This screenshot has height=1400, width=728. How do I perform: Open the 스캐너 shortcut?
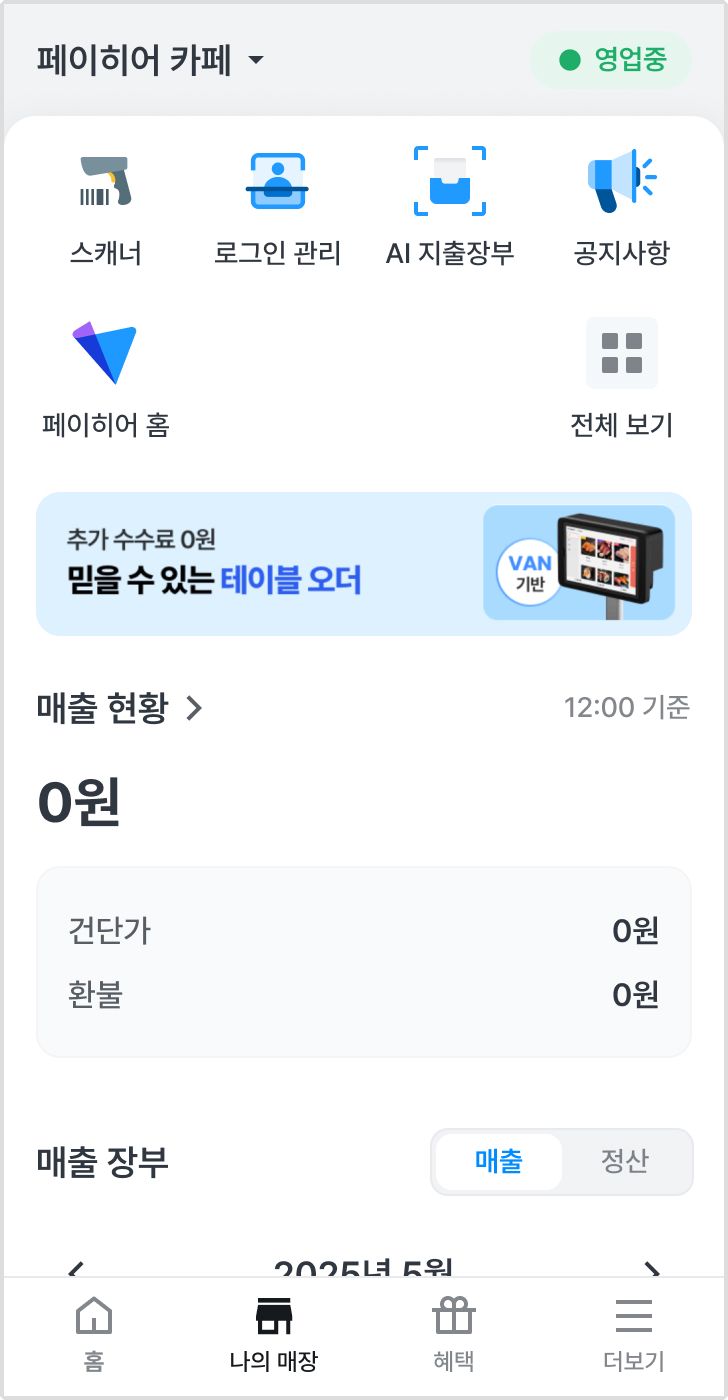pos(105,208)
